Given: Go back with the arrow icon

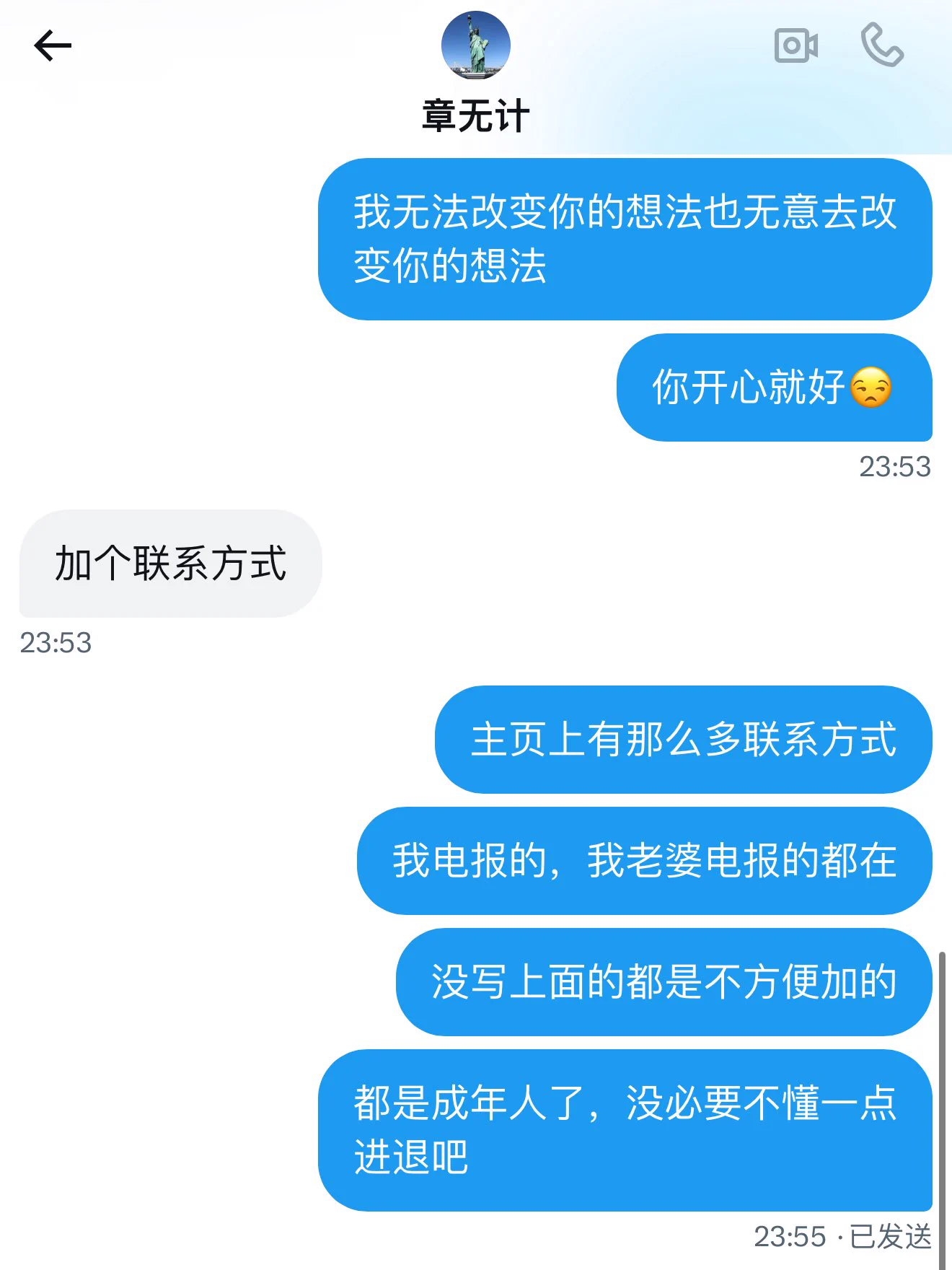Looking at the screenshot, I should point(53,46).
